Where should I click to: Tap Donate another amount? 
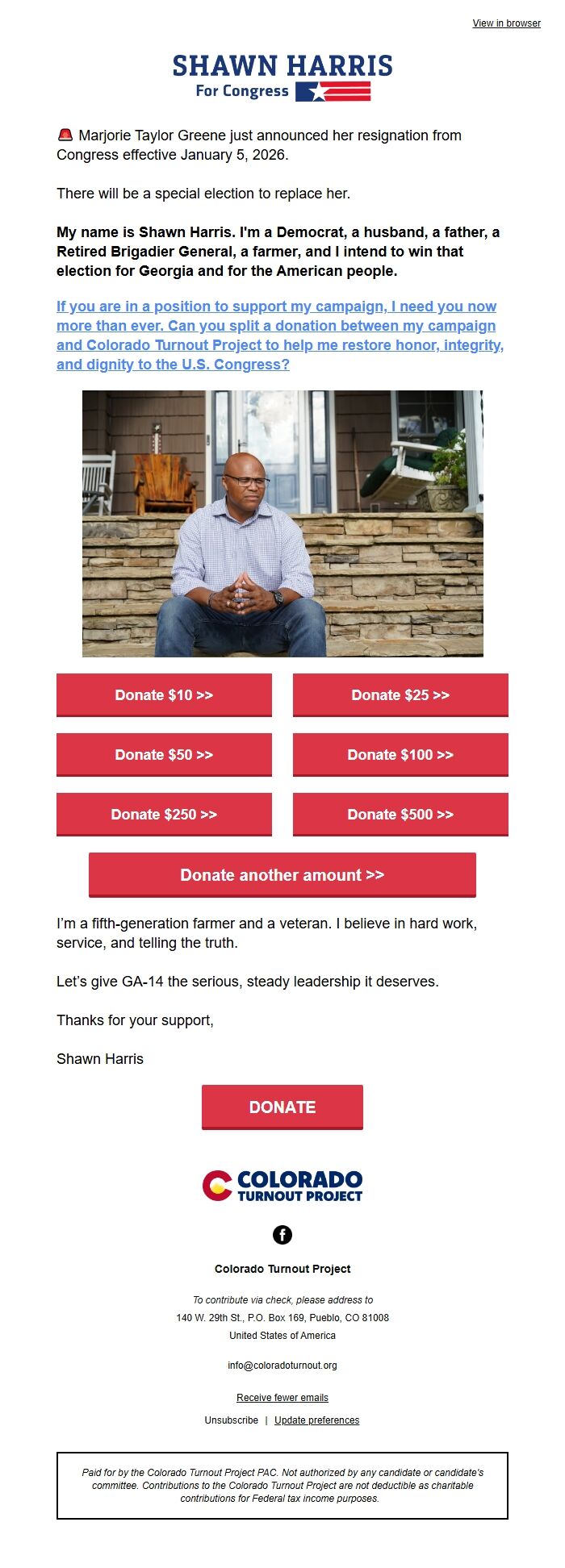pyautogui.click(x=282, y=875)
